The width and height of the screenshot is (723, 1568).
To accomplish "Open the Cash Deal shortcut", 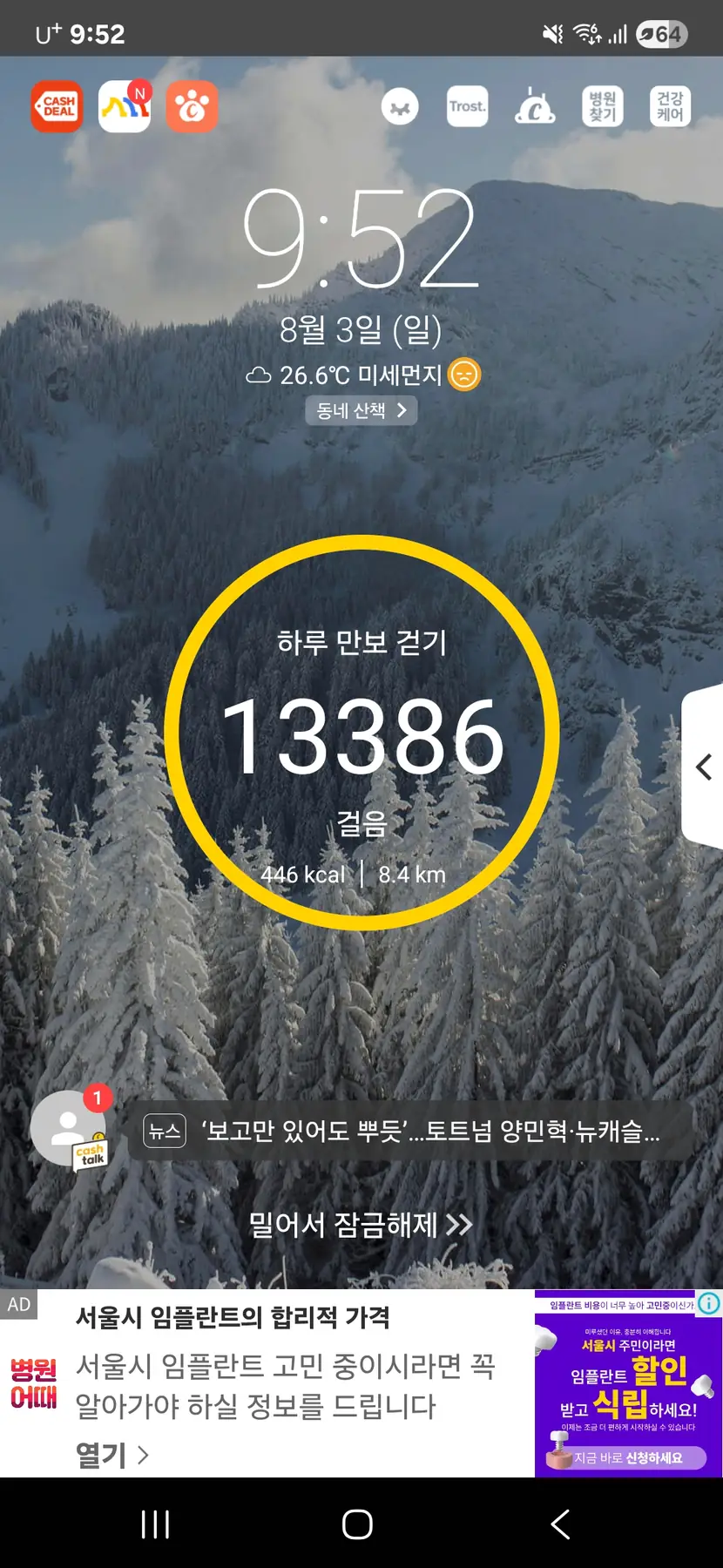I will (x=57, y=107).
